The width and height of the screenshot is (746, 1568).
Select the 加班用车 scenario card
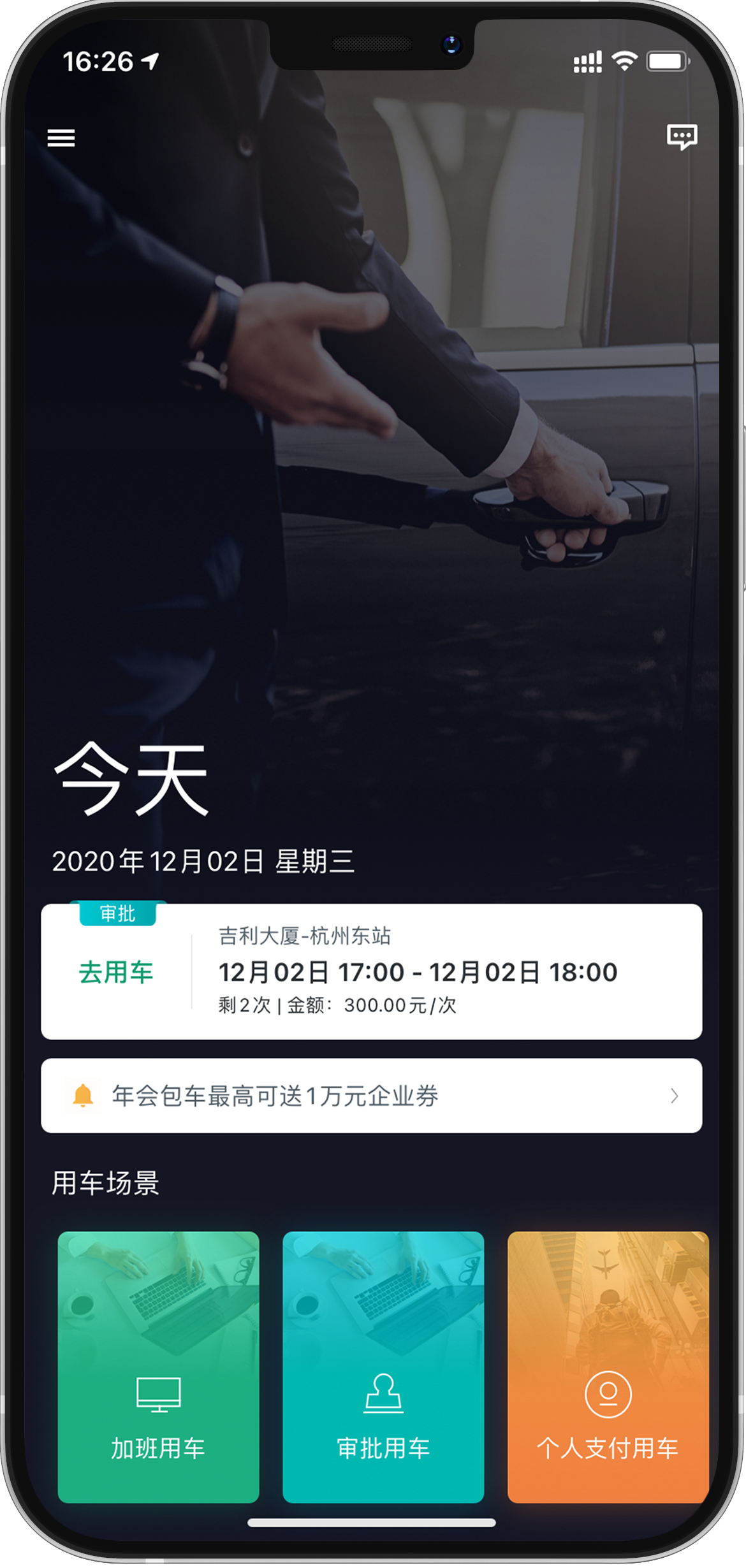[x=158, y=1367]
